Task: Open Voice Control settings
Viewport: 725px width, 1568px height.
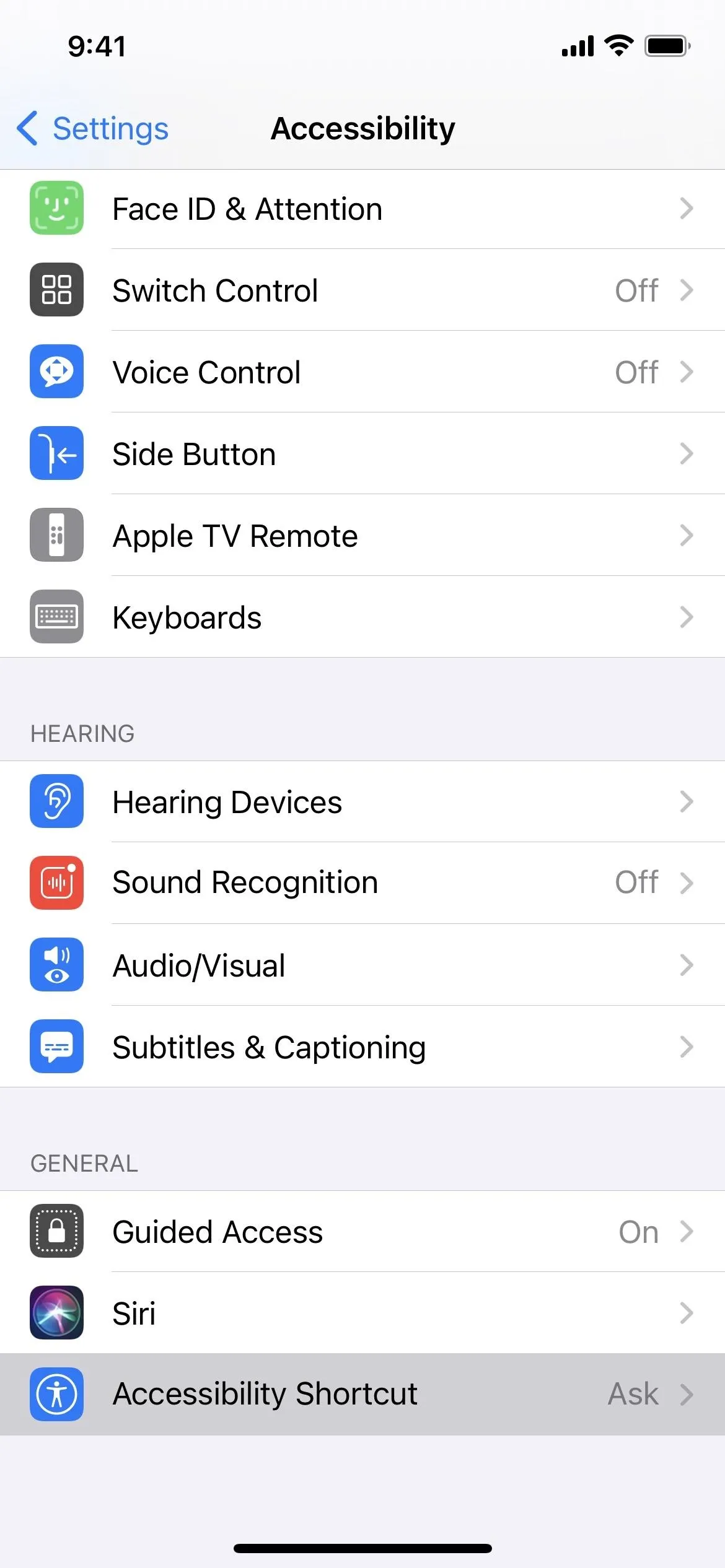Action: click(x=362, y=372)
